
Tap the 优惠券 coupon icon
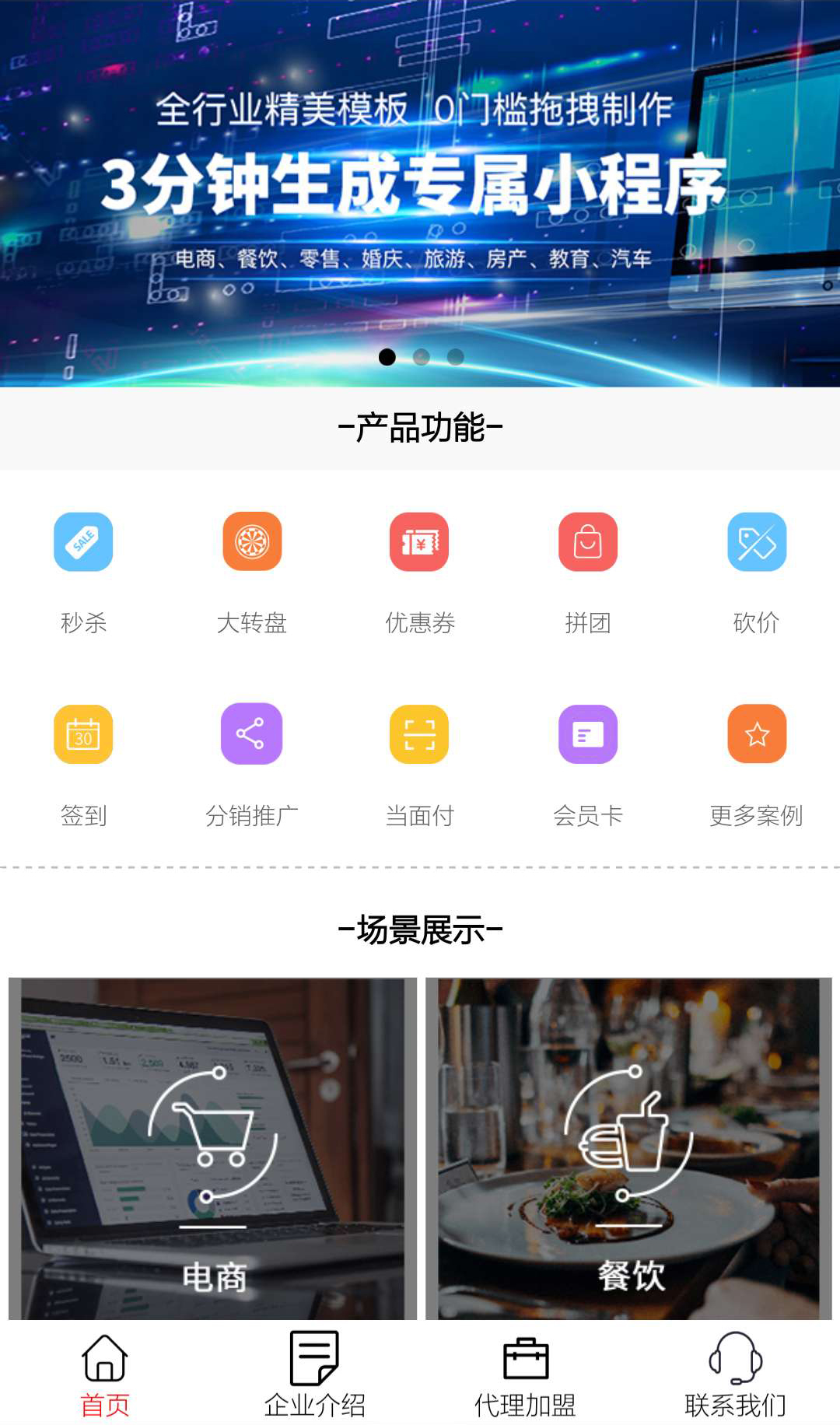(x=419, y=542)
